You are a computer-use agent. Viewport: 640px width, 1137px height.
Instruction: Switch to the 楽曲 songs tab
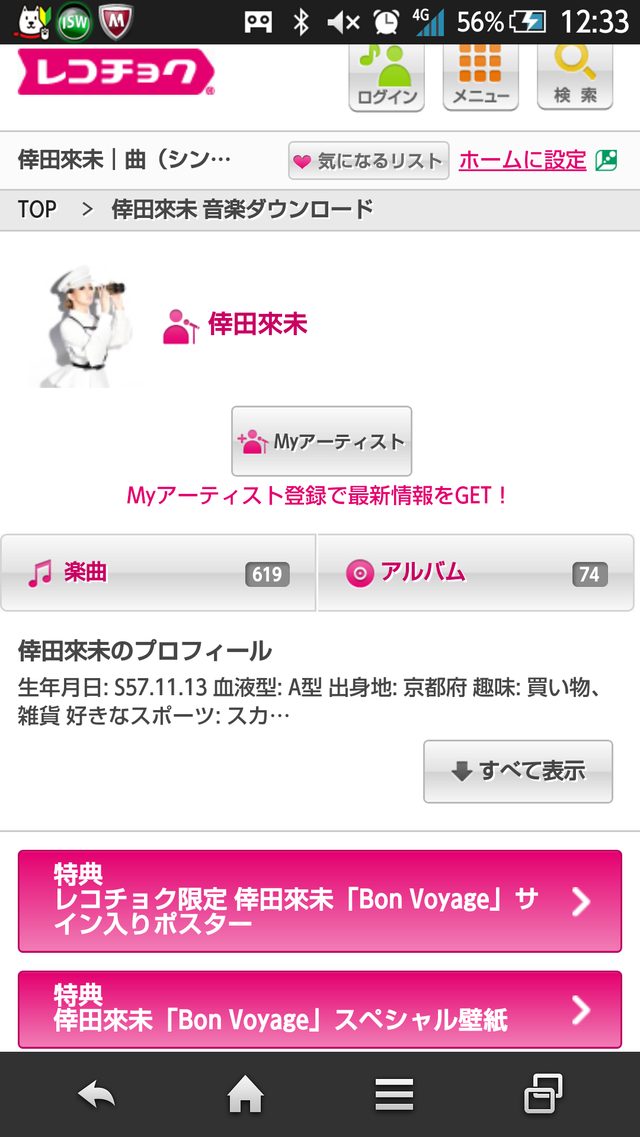point(158,573)
